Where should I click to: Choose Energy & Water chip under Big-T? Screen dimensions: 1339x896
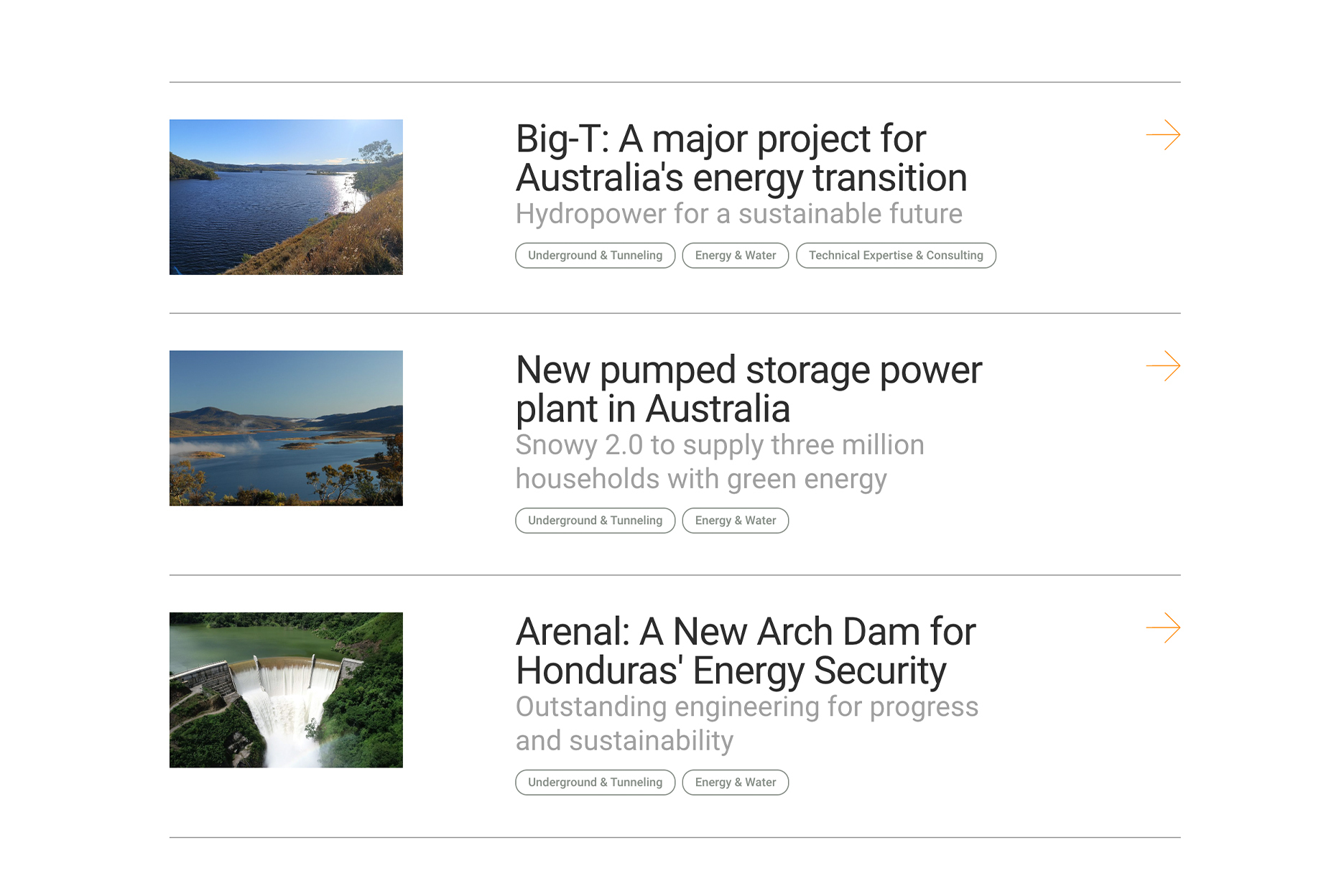point(736,256)
